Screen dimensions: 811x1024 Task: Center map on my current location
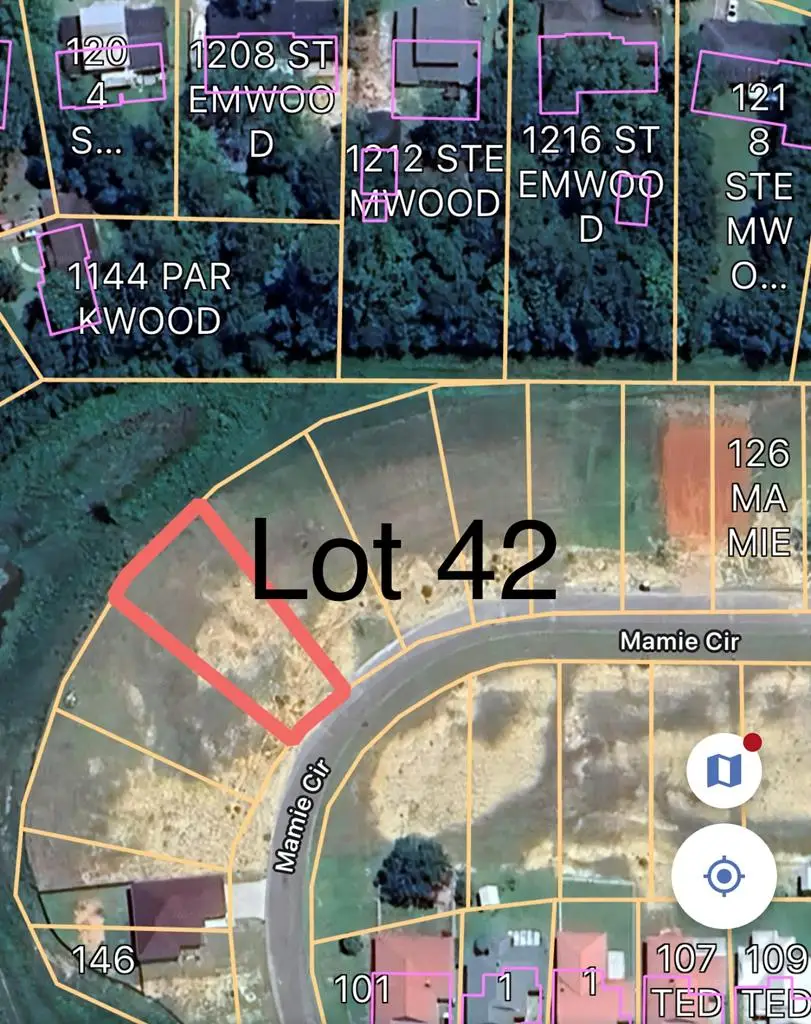pos(723,877)
